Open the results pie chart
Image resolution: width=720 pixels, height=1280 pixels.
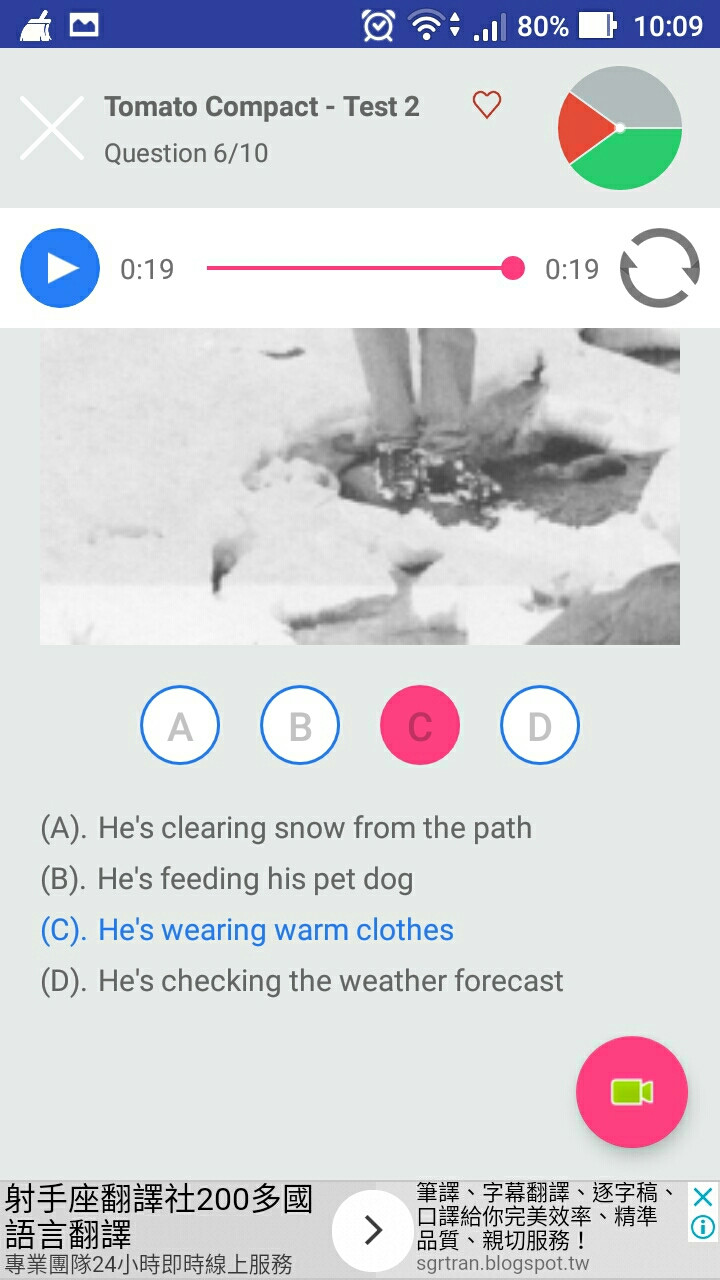[620, 128]
